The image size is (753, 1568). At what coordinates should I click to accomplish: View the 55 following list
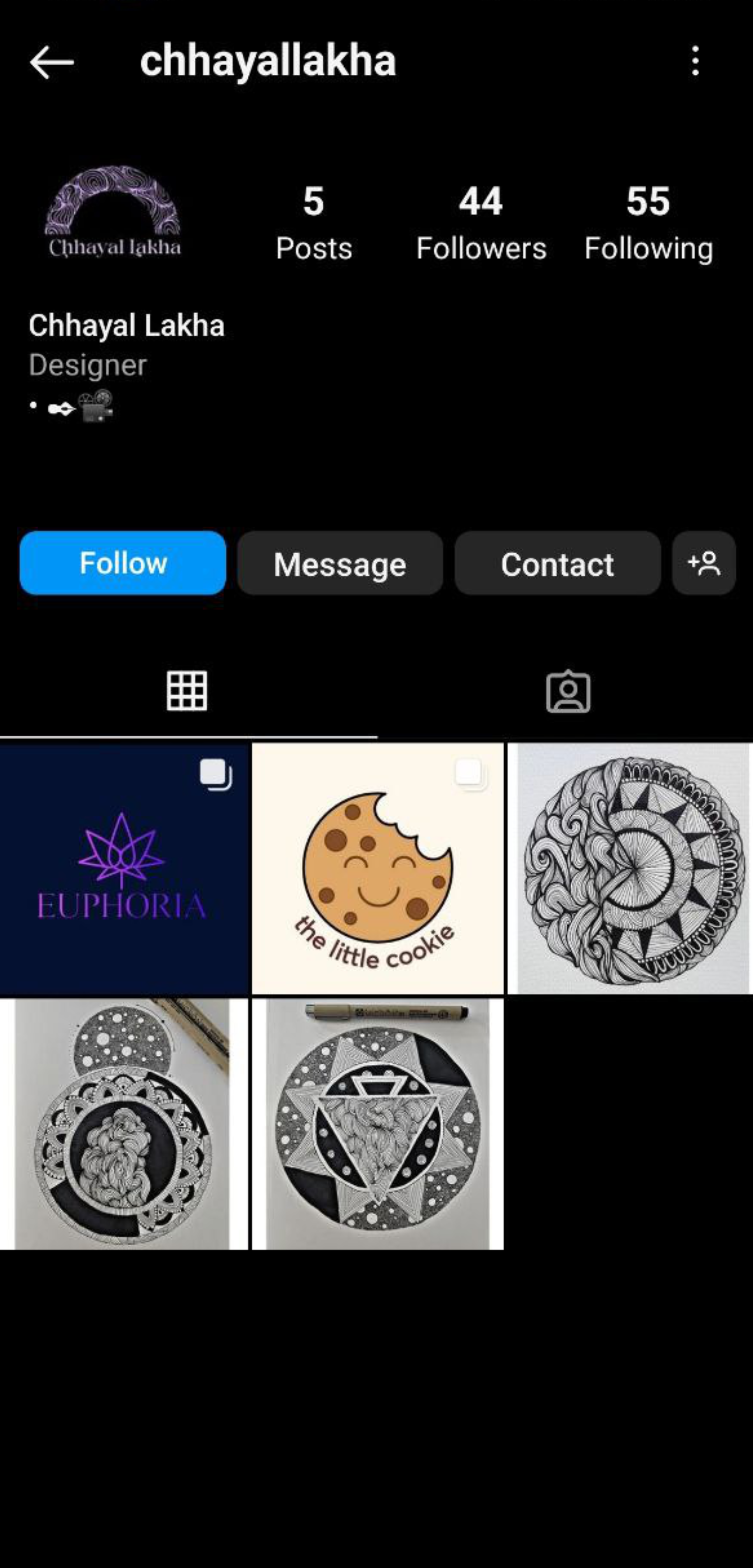tap(648, 223)
